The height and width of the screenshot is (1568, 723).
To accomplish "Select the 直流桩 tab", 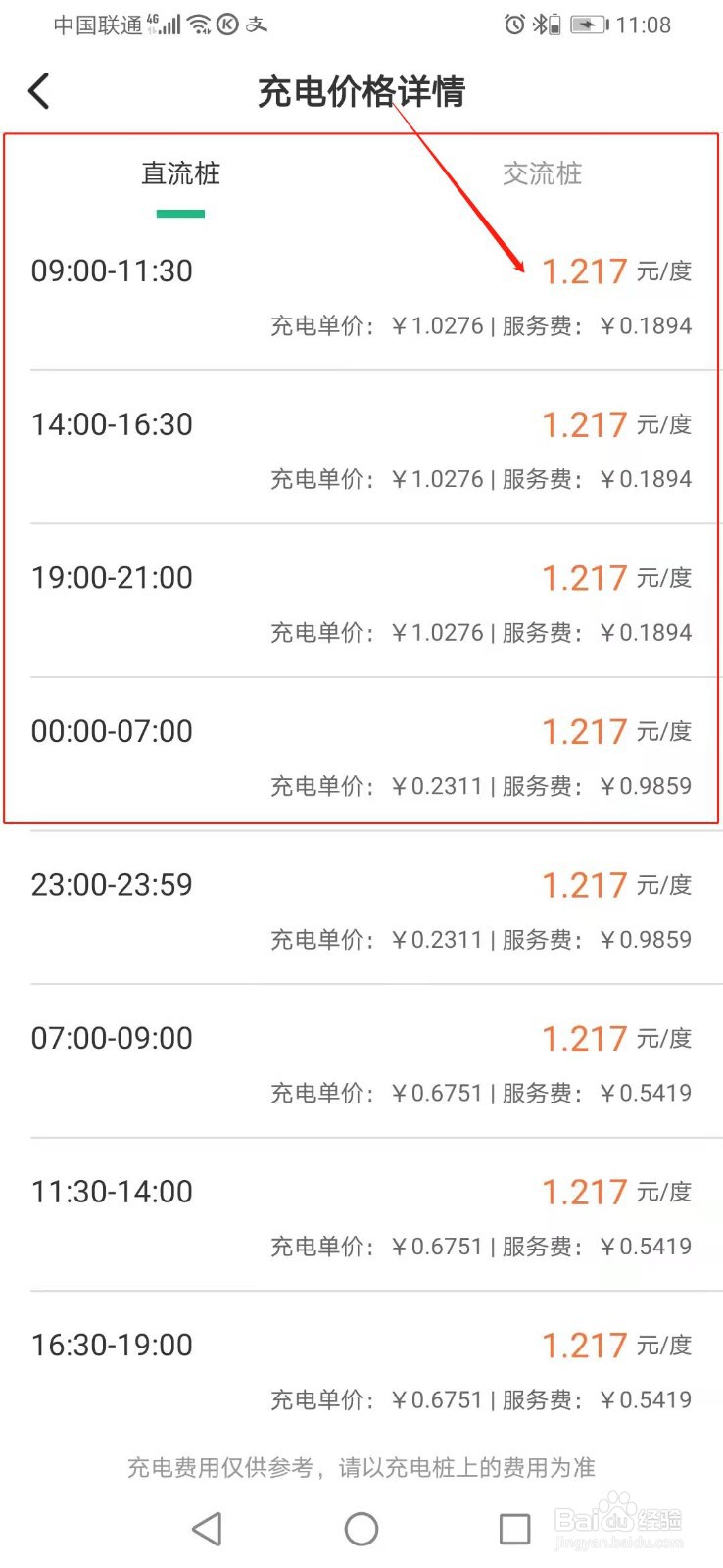I will pyautogui.click(x=181, y=174).
